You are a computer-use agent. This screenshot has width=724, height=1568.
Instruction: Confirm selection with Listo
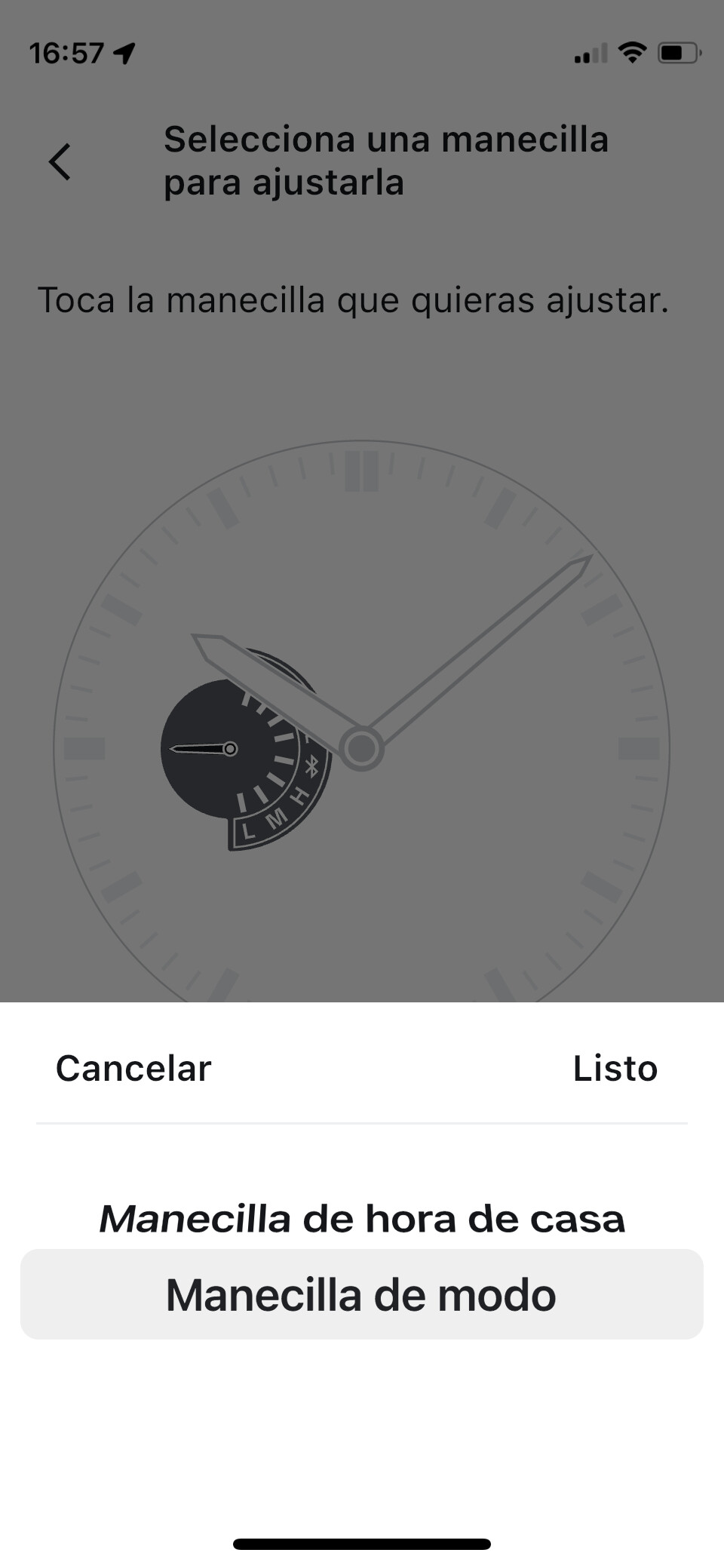point(615,1068)
